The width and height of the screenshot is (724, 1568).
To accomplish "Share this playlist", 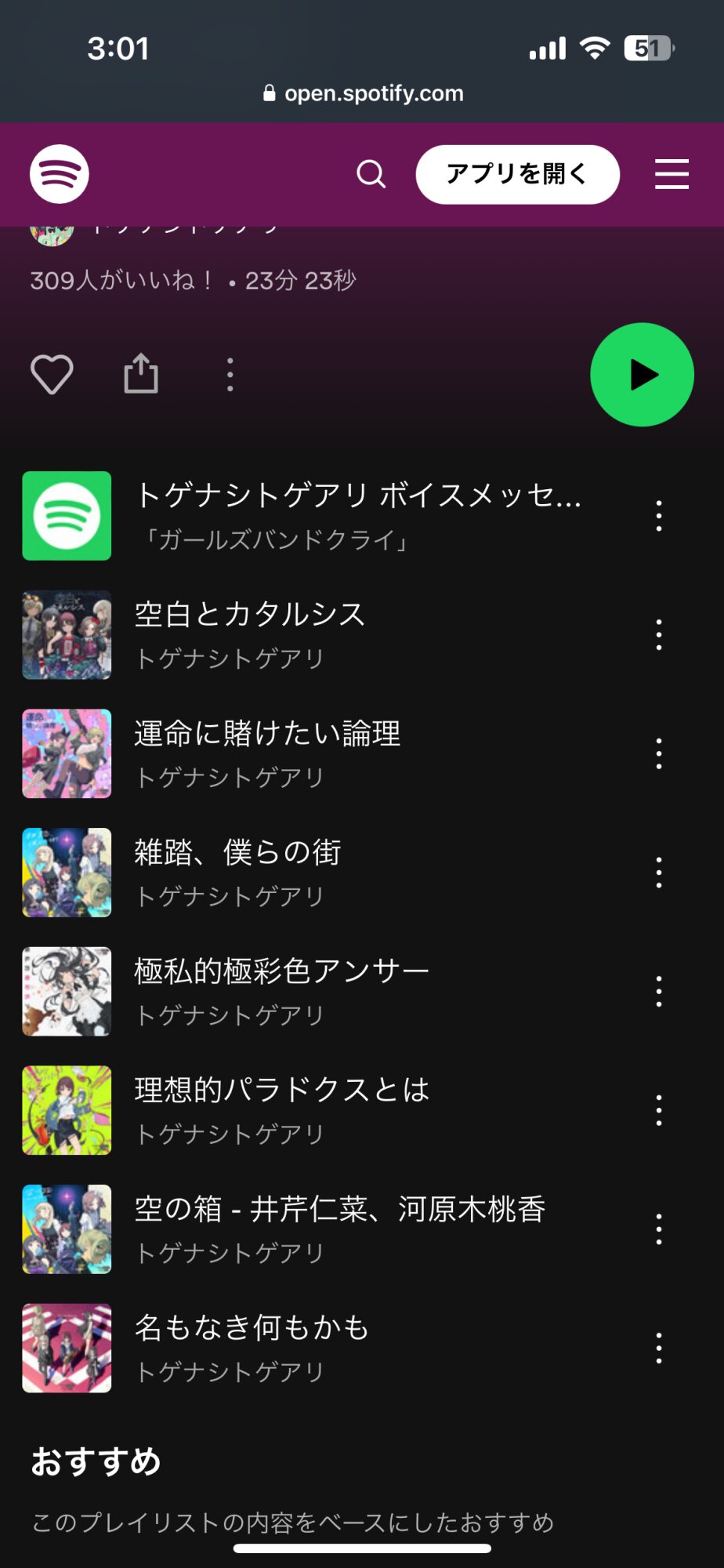I will tap(141, 373).
